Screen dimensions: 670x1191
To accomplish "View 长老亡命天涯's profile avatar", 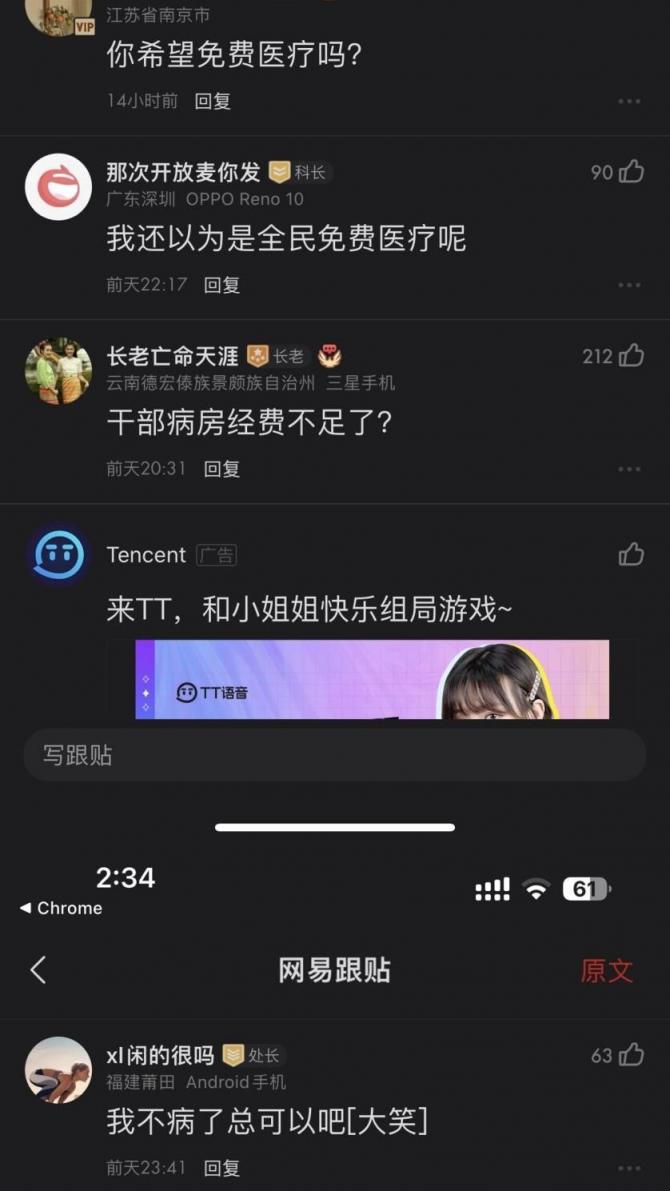I will (58, 371).
